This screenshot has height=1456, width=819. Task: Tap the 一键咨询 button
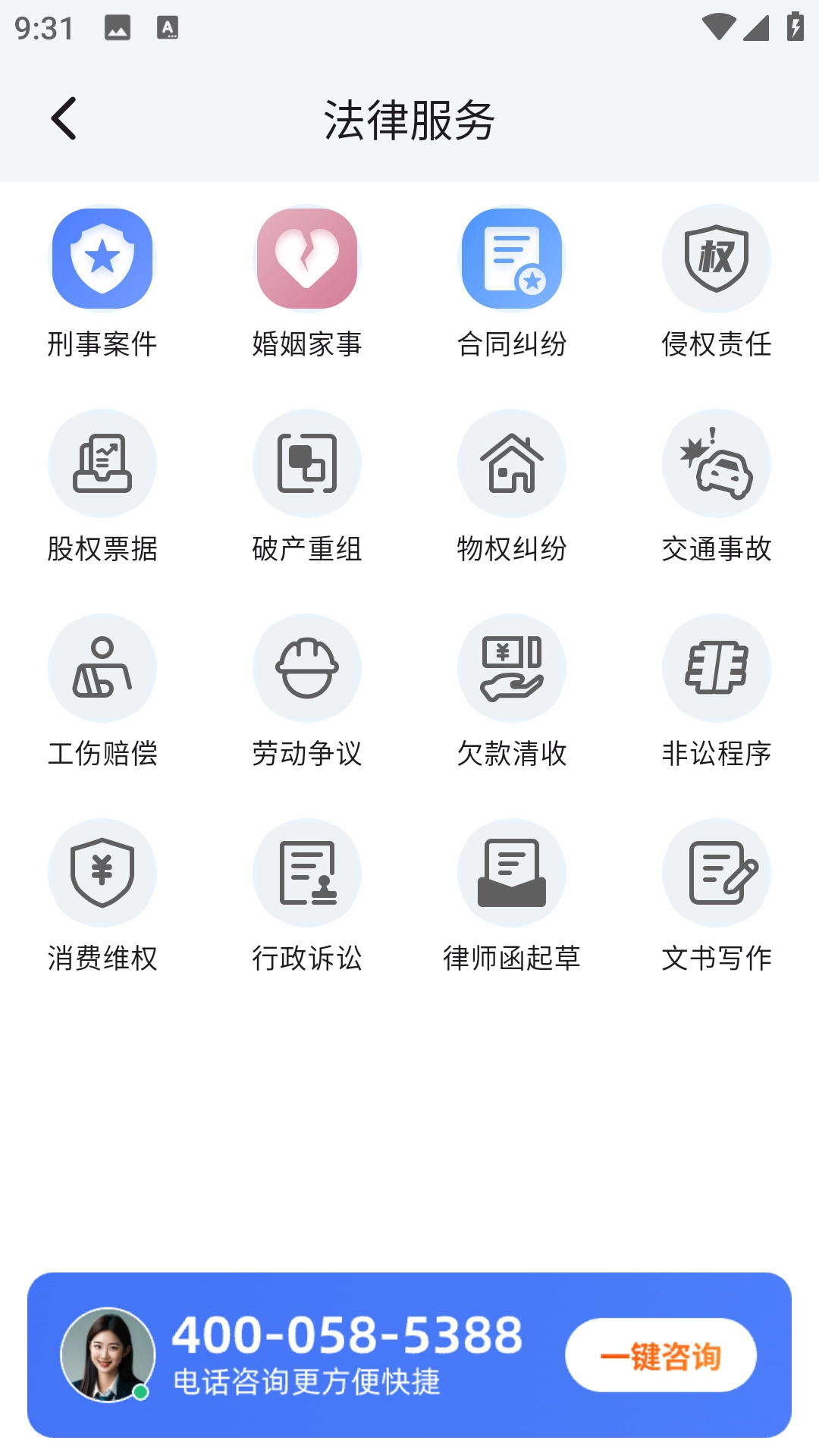click(661, 1355)
